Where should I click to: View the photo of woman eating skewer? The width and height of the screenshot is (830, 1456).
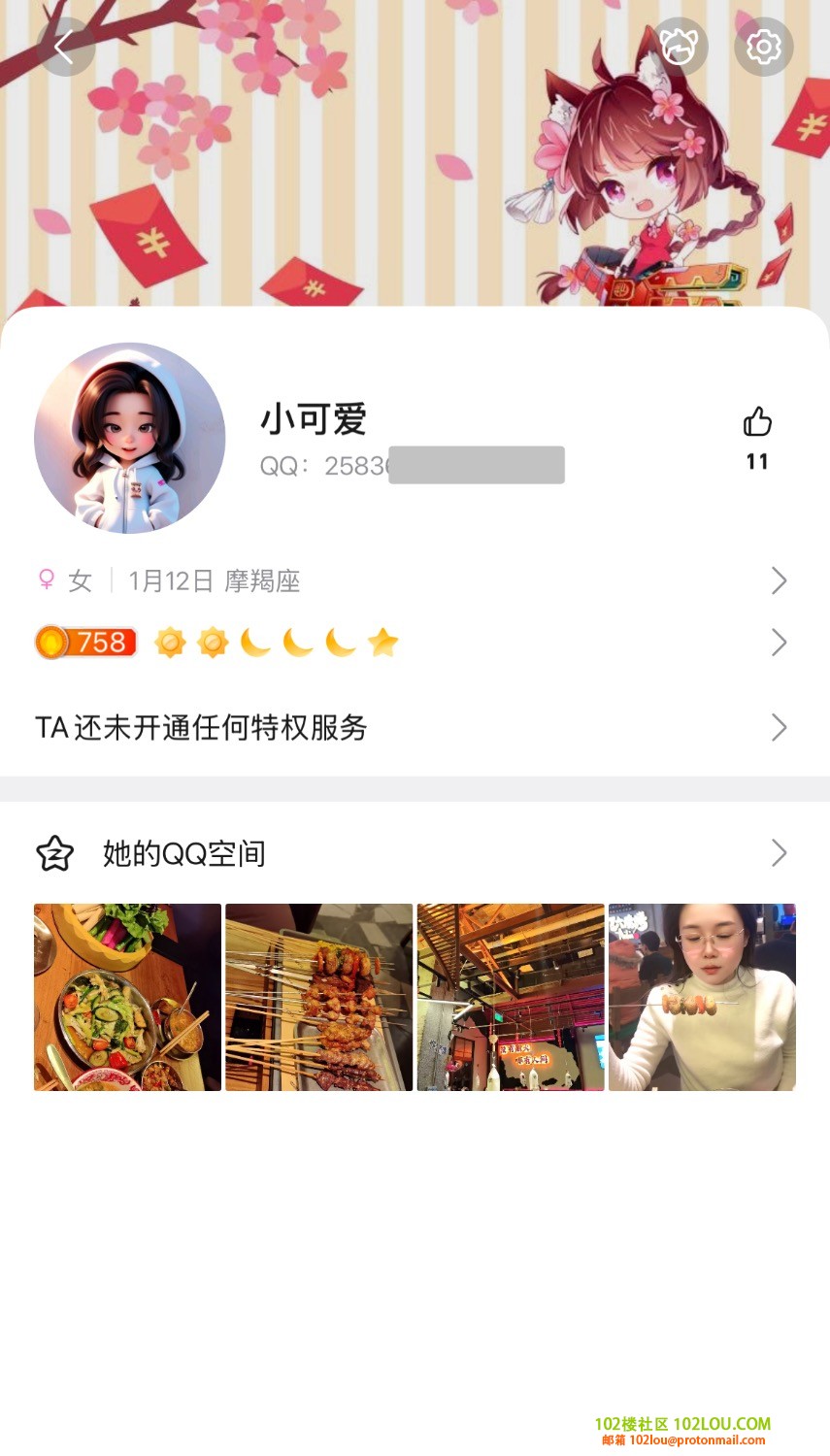coord(702,997)
